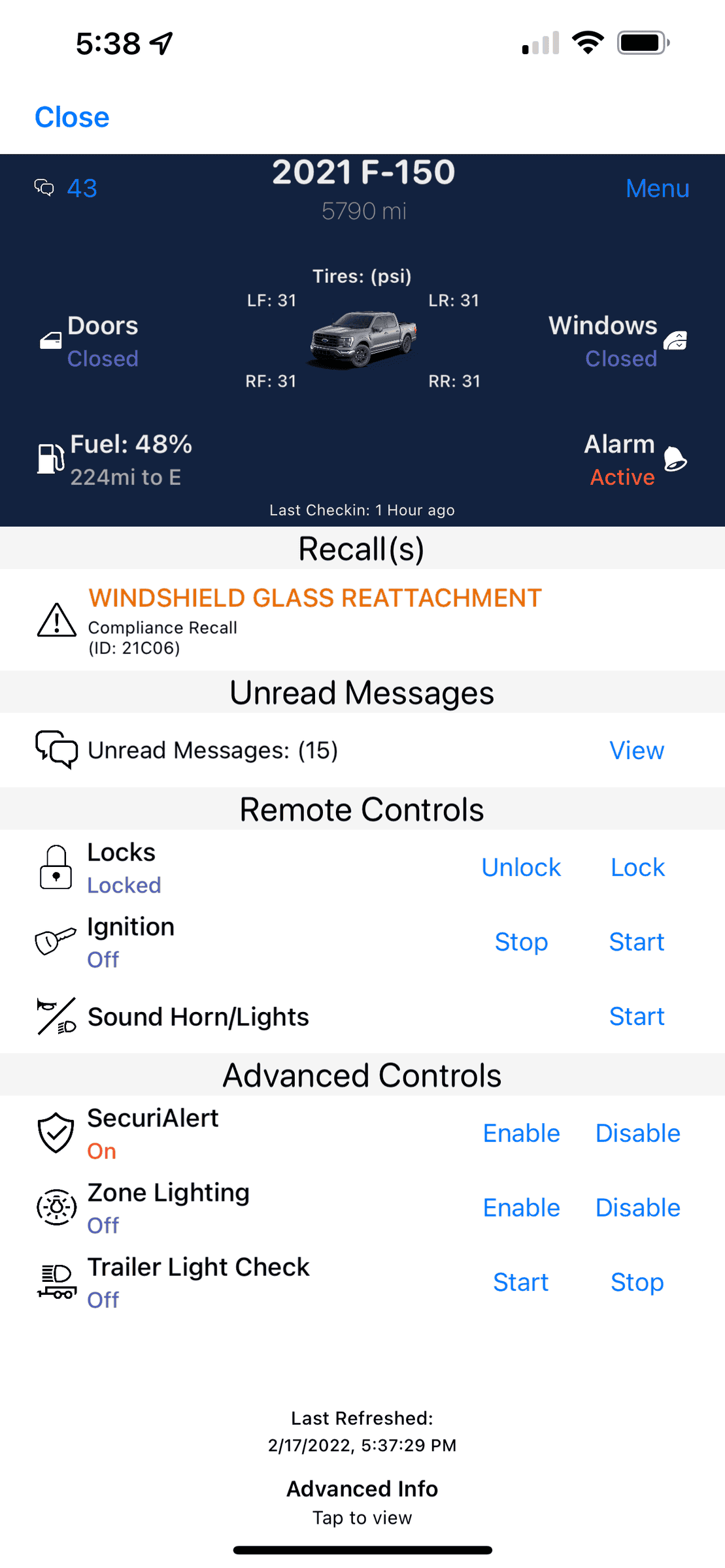Image resolution: width=725 pixels, height=1568 pixels.
Task: Start the Trailer Light Check
Action: (x=520, y=1282)
